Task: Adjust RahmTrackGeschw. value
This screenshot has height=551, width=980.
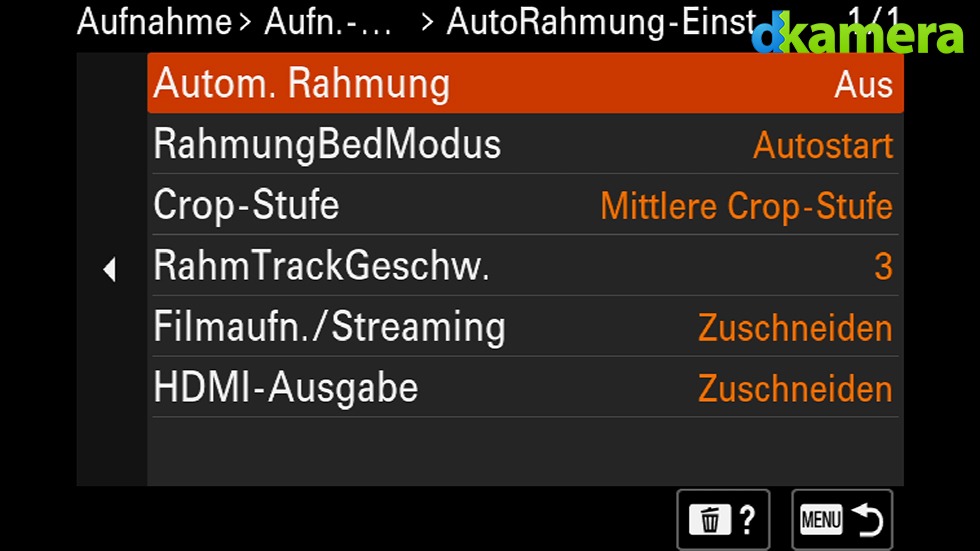Action: pos(525,267)
